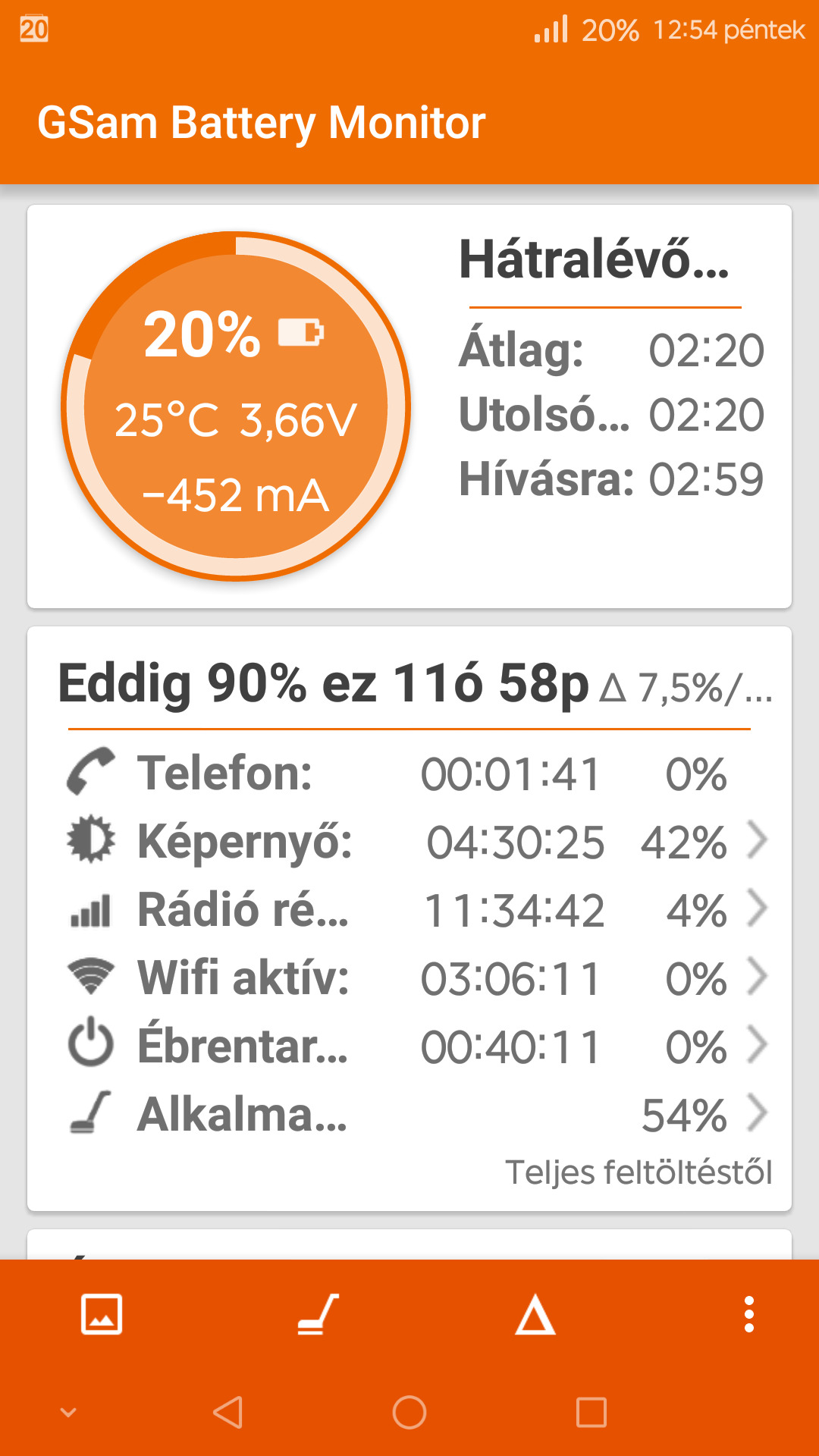
Task: Open the chart icon in bottom toolbar
Action: pos(102,1314)
